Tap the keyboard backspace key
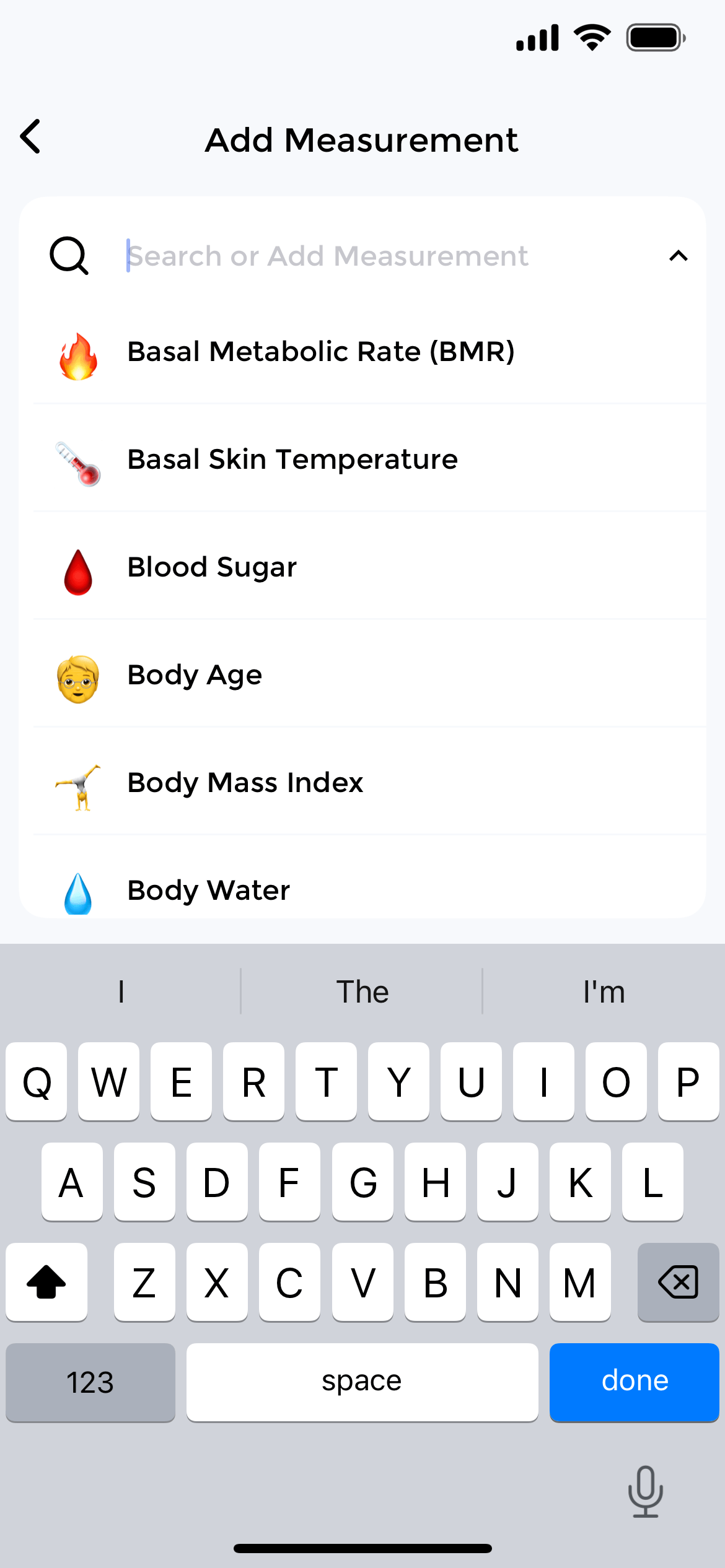Screen dimensions: 725x1568 pos(678,1281)
